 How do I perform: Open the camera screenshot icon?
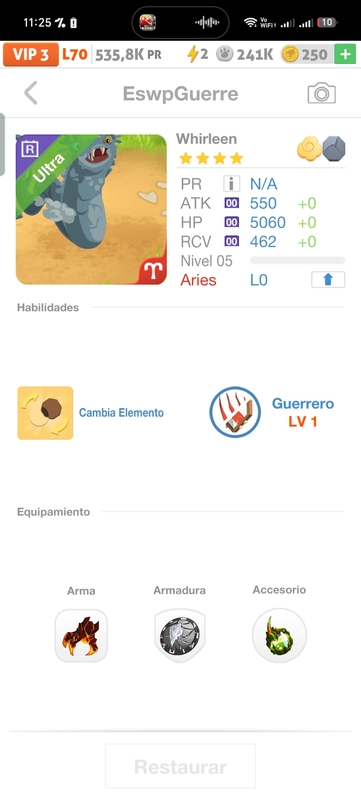[x=321, y=93]
